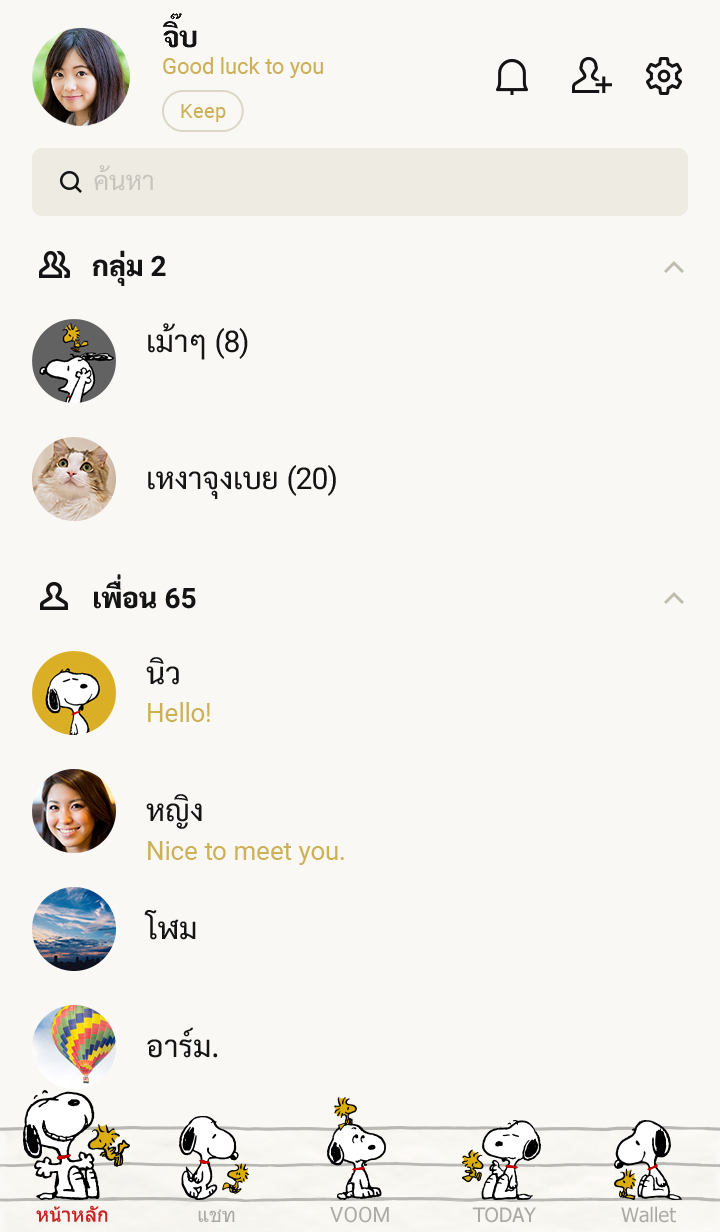Screen dimensions: 720x1232
Task: Open the group เม้าๆ (8)
Action: coord(197,345)
